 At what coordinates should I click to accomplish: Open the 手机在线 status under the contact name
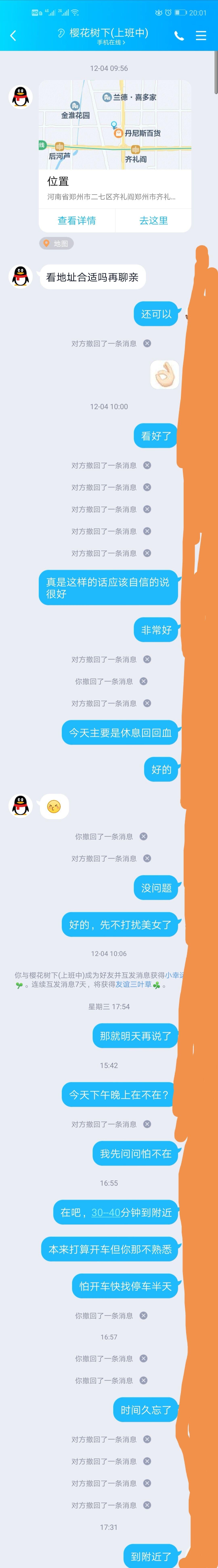[x=110, y=43]
